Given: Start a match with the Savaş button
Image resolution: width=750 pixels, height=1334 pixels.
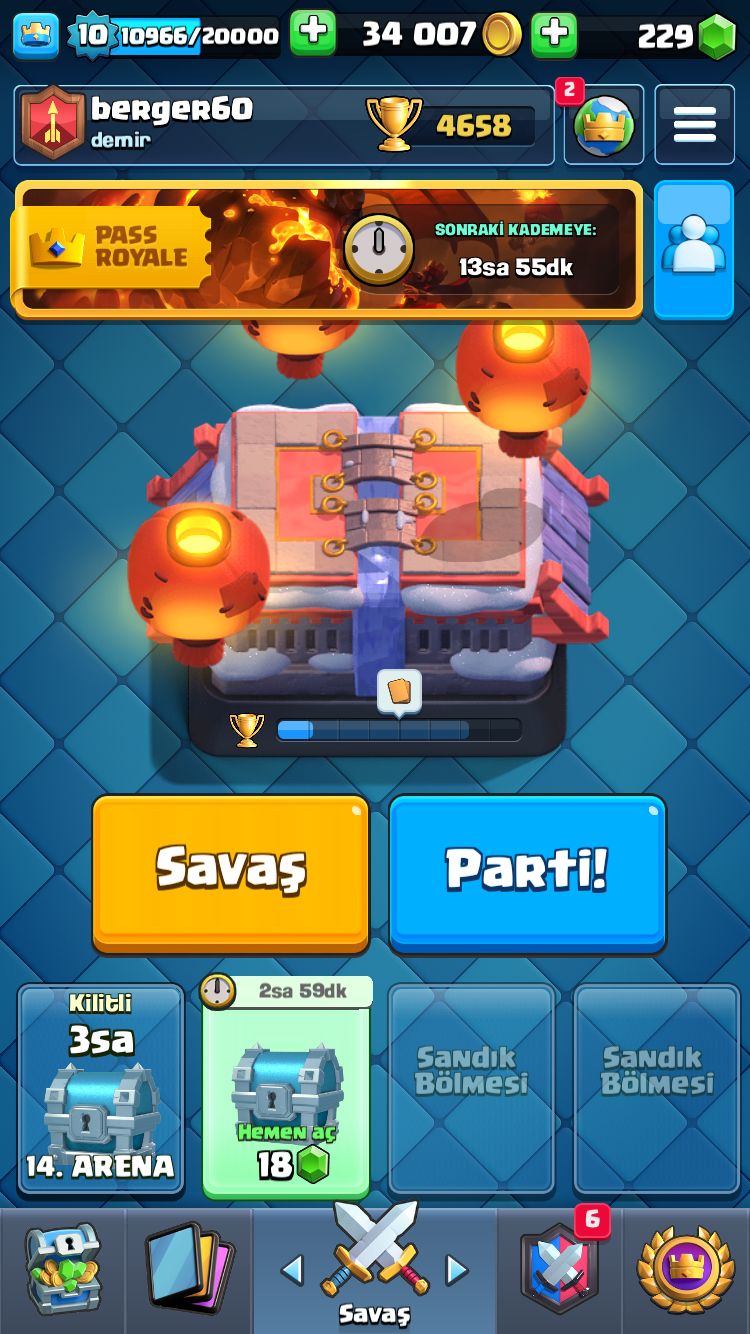Looking at the screenshot, I should (231, 870).
